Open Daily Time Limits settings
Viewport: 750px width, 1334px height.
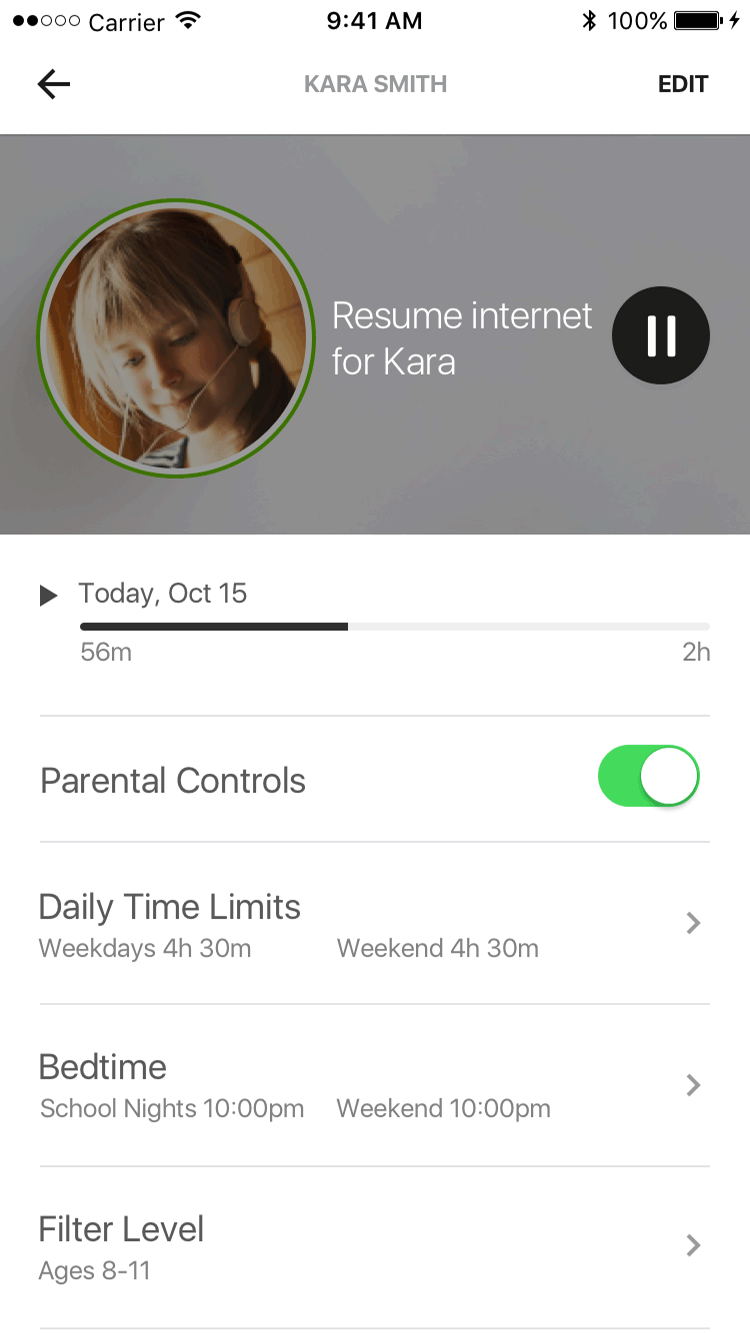click(375, 924)
